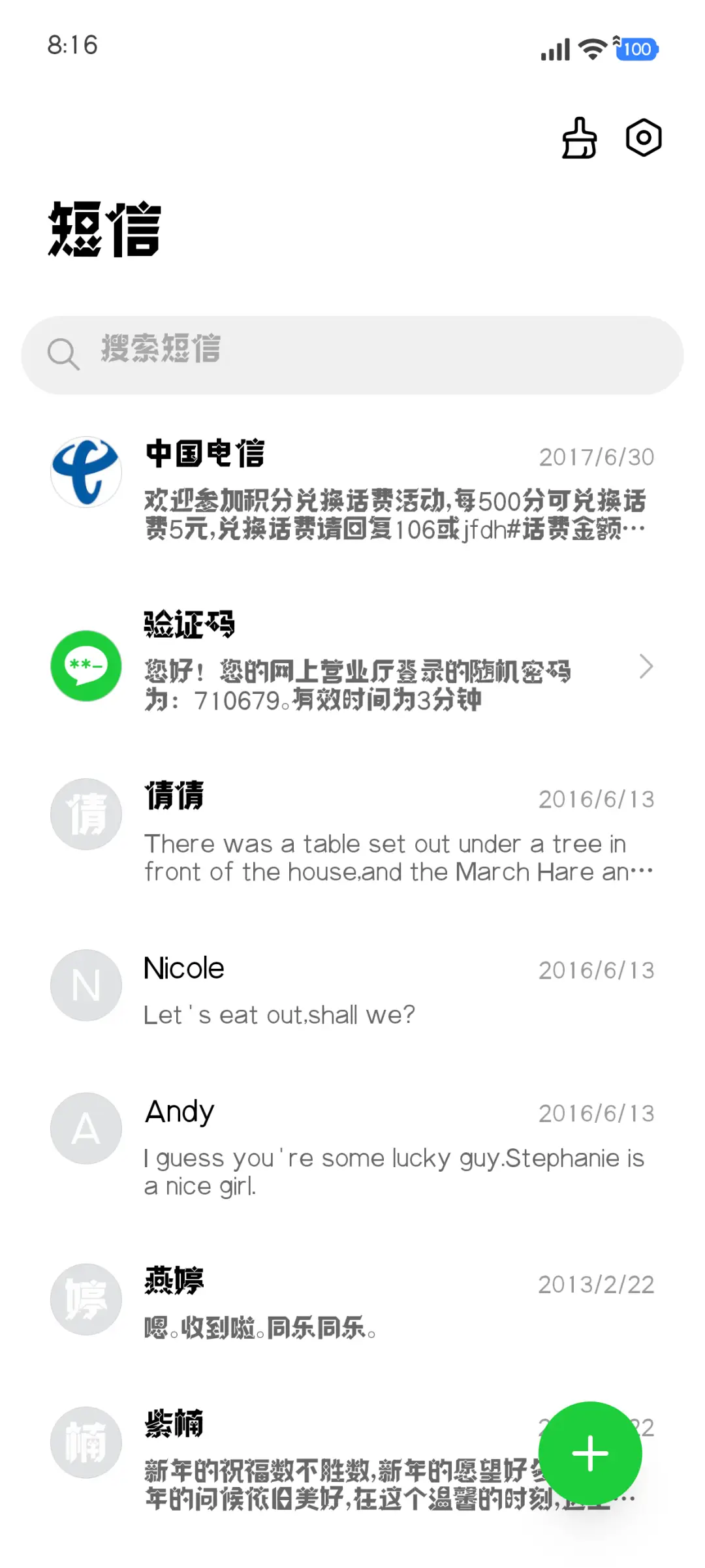Tap the green verification code avatar
Image resolution: width=705 pixels, height=1568 pixels.
[x=86, y=666]
